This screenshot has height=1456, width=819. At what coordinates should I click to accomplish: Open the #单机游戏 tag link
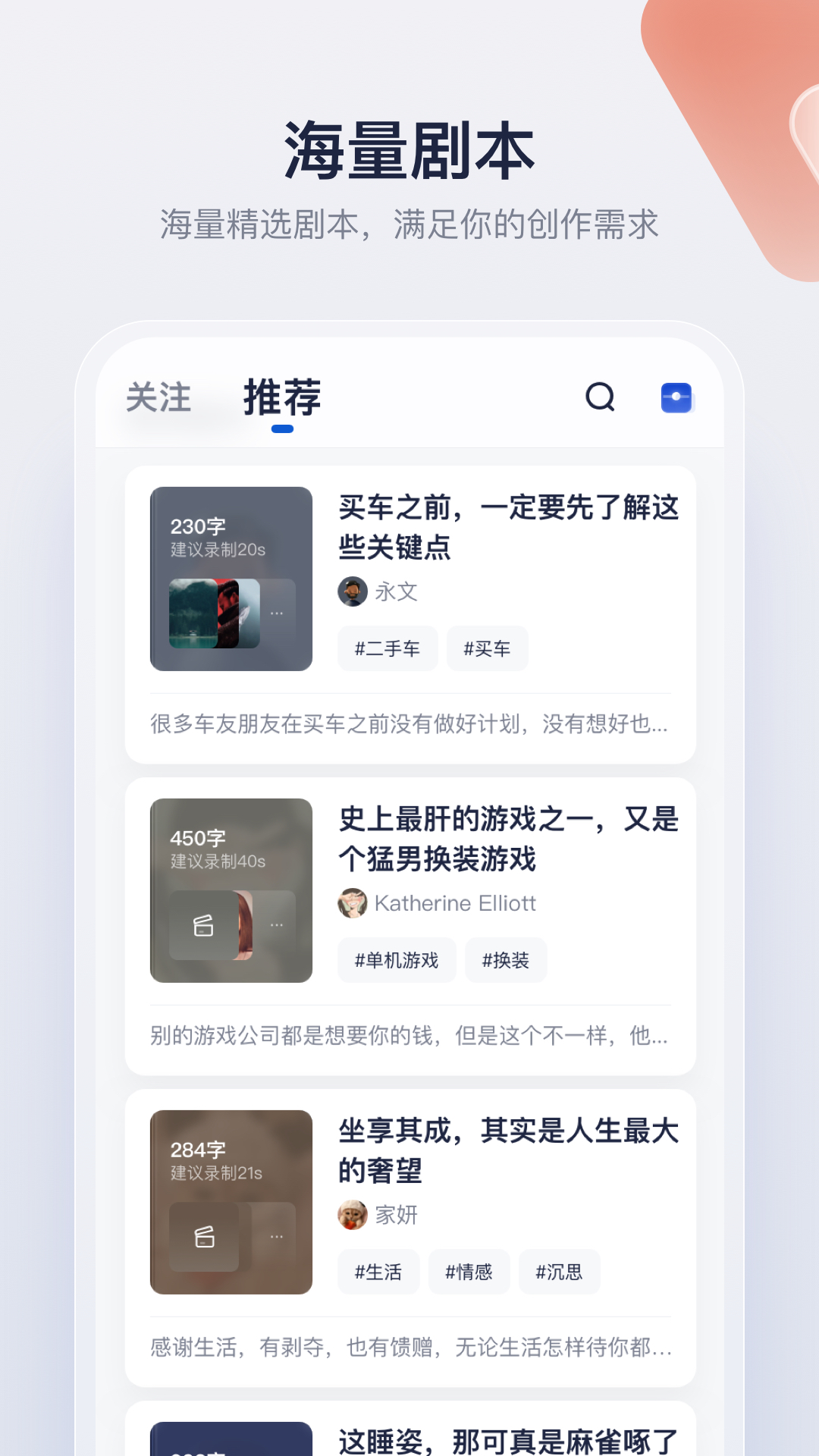[x=397, y=960]
